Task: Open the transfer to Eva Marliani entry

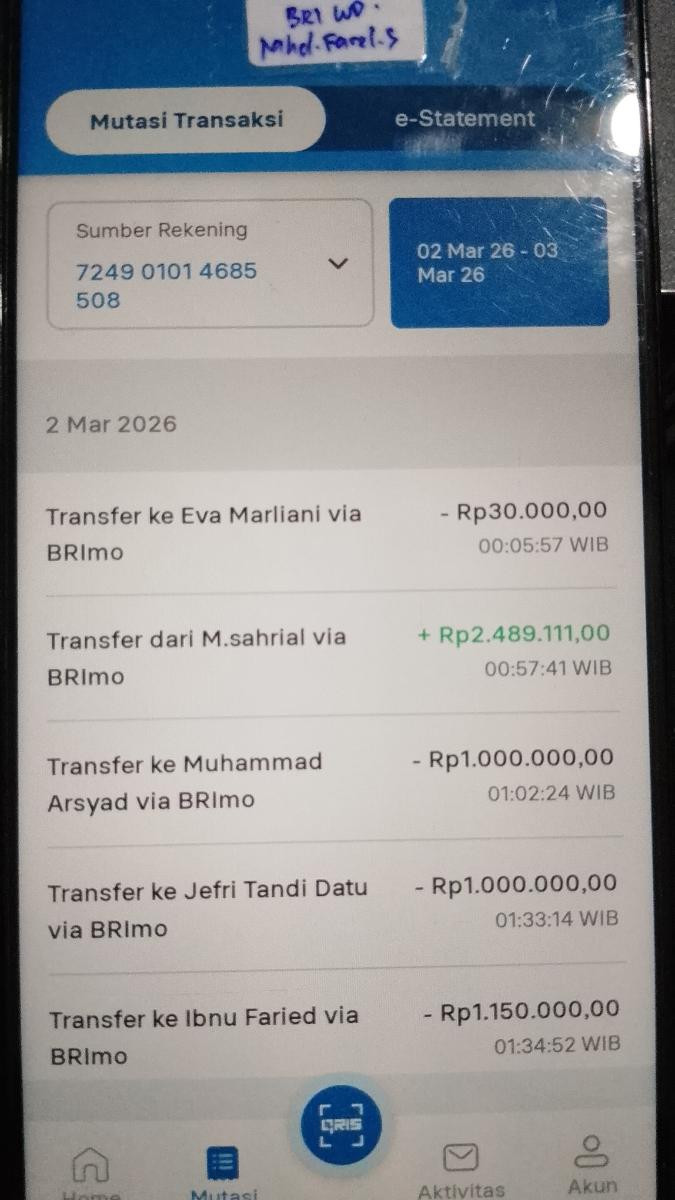Action: [x=327, y=531]
